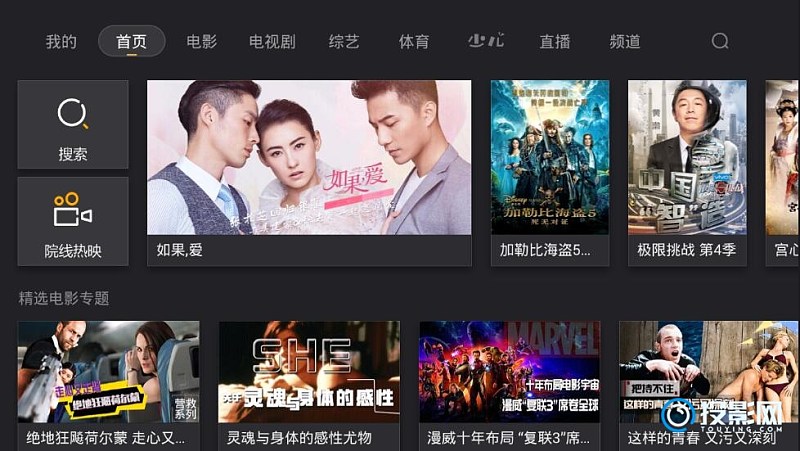Switch to the 直播 tab
The height and width of the screenshot is (451, 800).
tap(555, 41)
